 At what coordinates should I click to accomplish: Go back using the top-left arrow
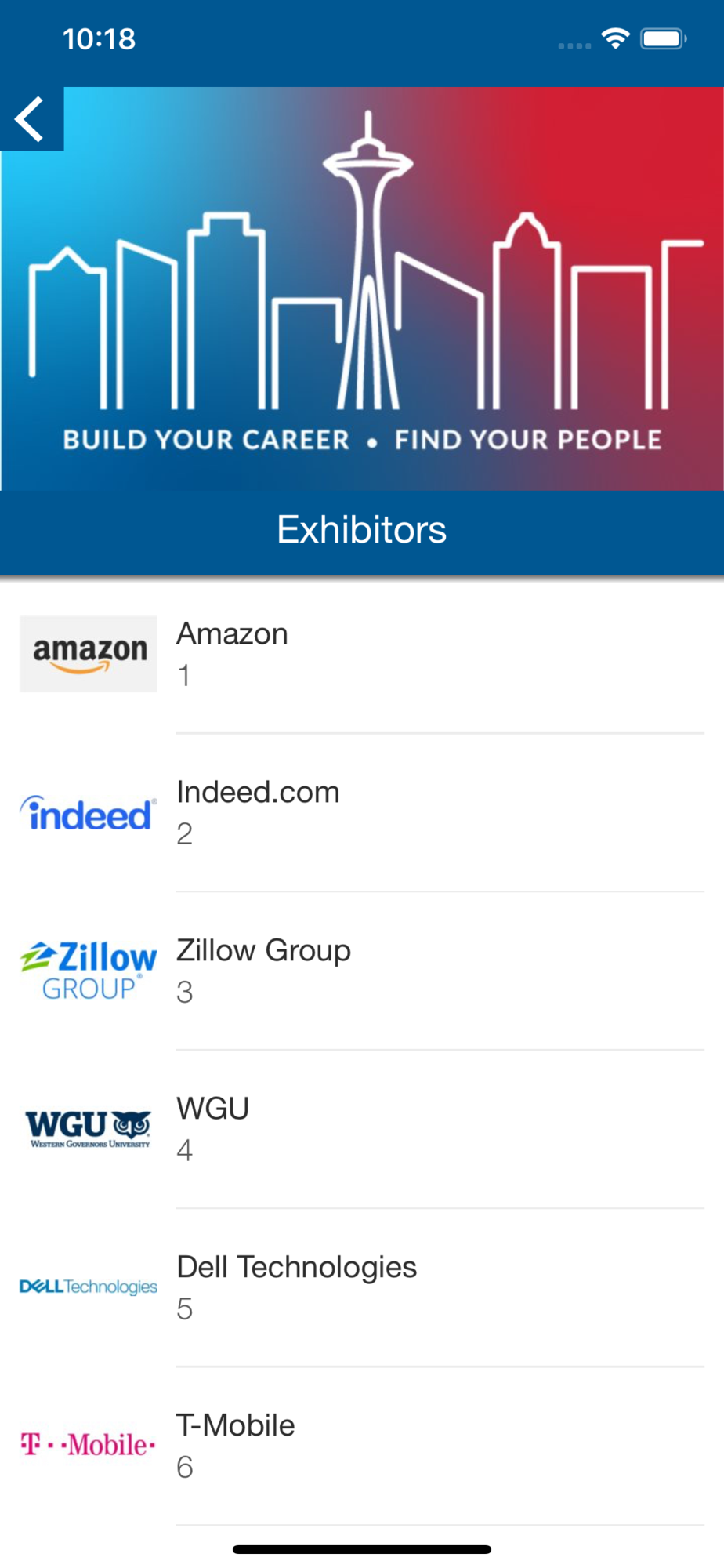pos(31,119)
